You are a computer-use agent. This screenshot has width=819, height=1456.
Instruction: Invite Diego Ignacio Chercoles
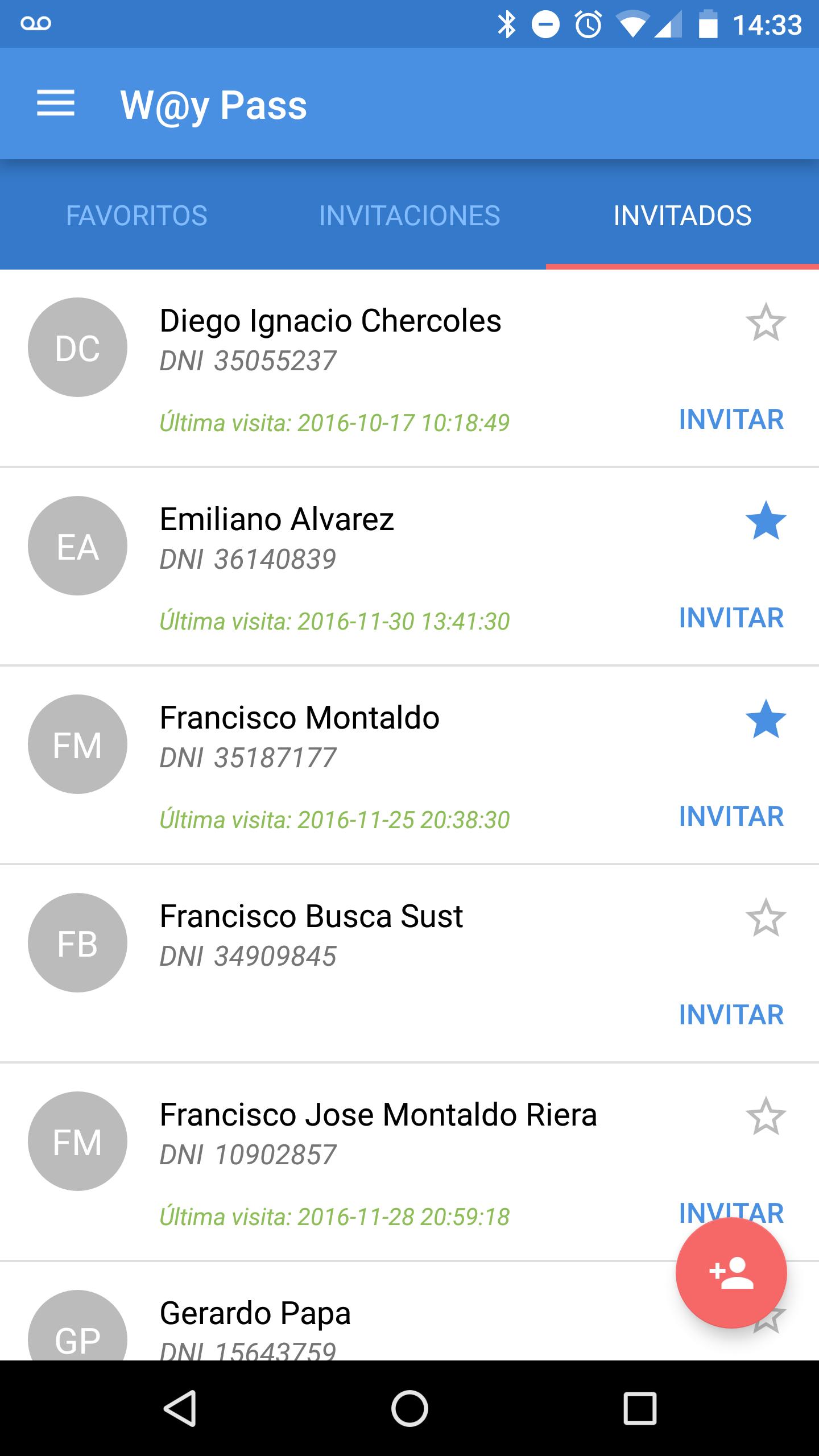coord(731,420)
